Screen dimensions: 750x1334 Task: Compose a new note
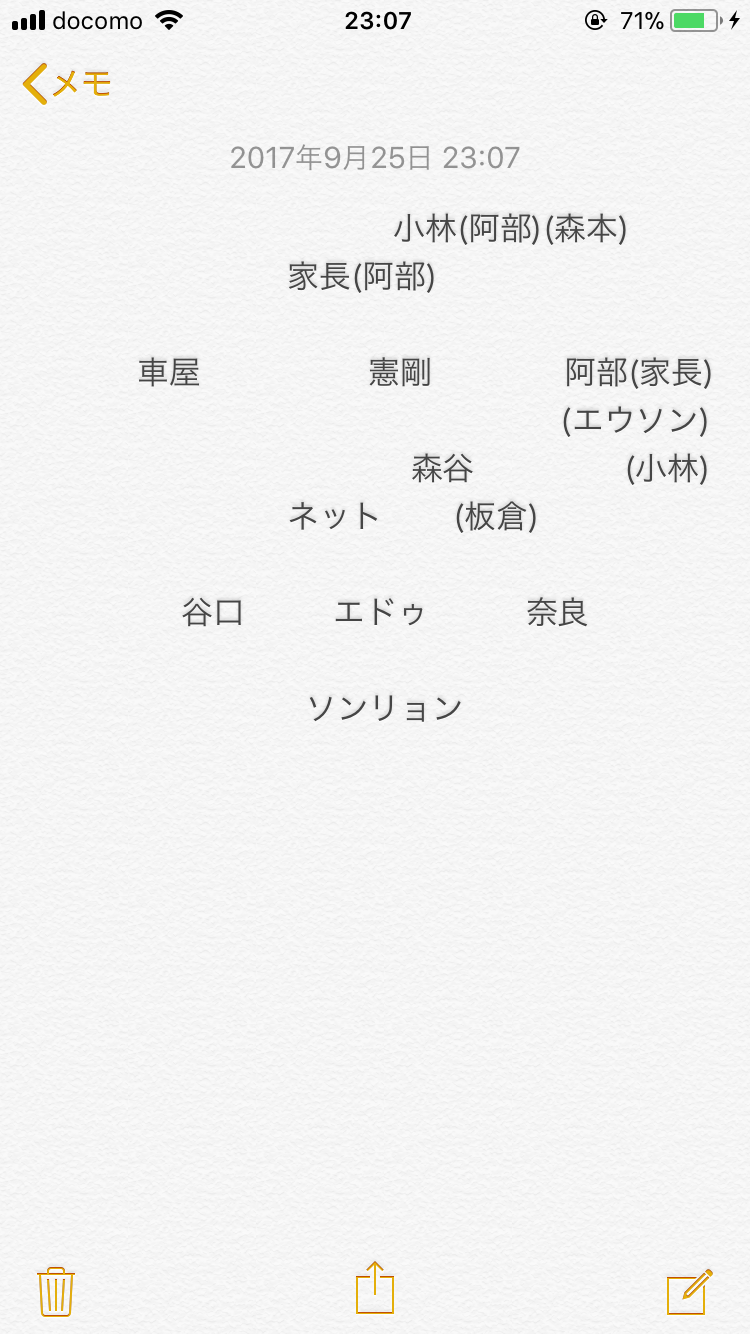pos(690,1291)
